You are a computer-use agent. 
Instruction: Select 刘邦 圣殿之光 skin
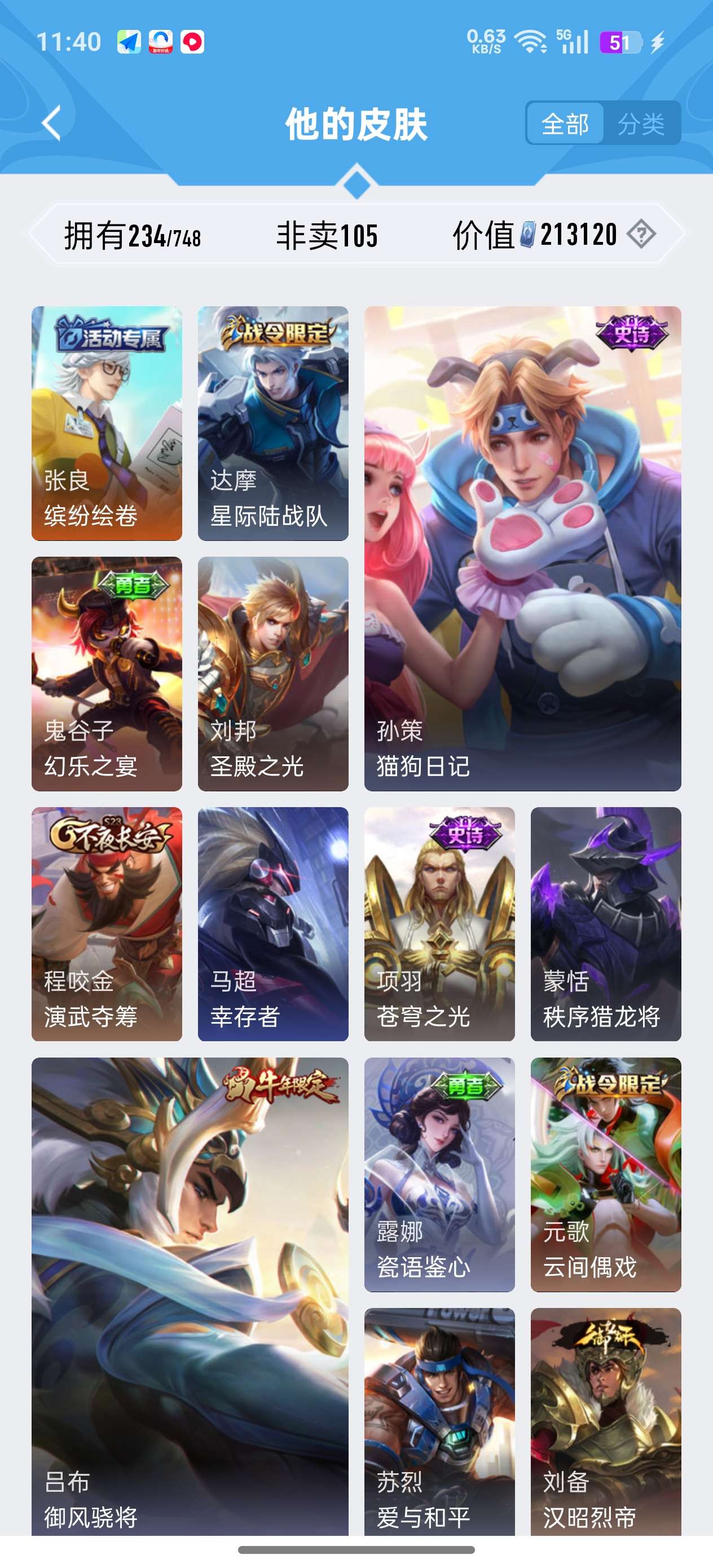coord(273,674)
